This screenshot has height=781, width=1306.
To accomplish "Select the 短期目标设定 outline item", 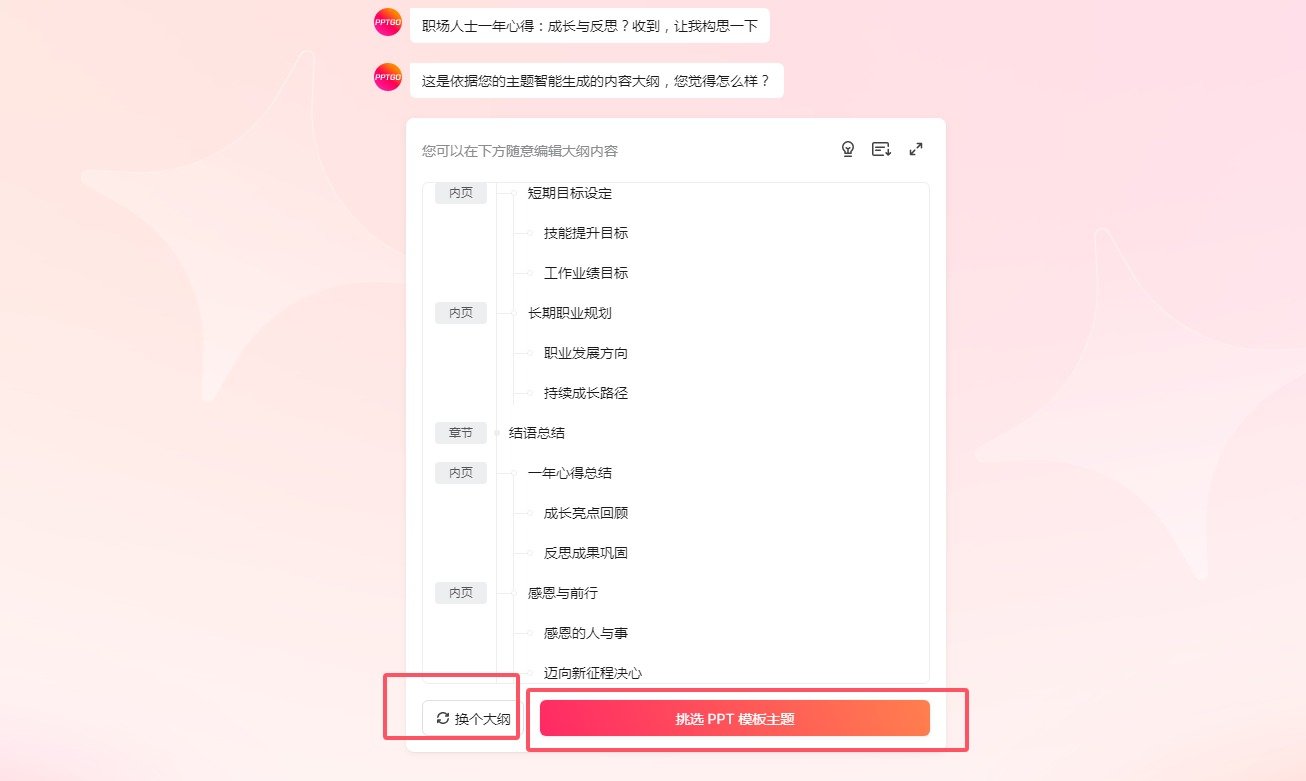I will pos(570,193).
